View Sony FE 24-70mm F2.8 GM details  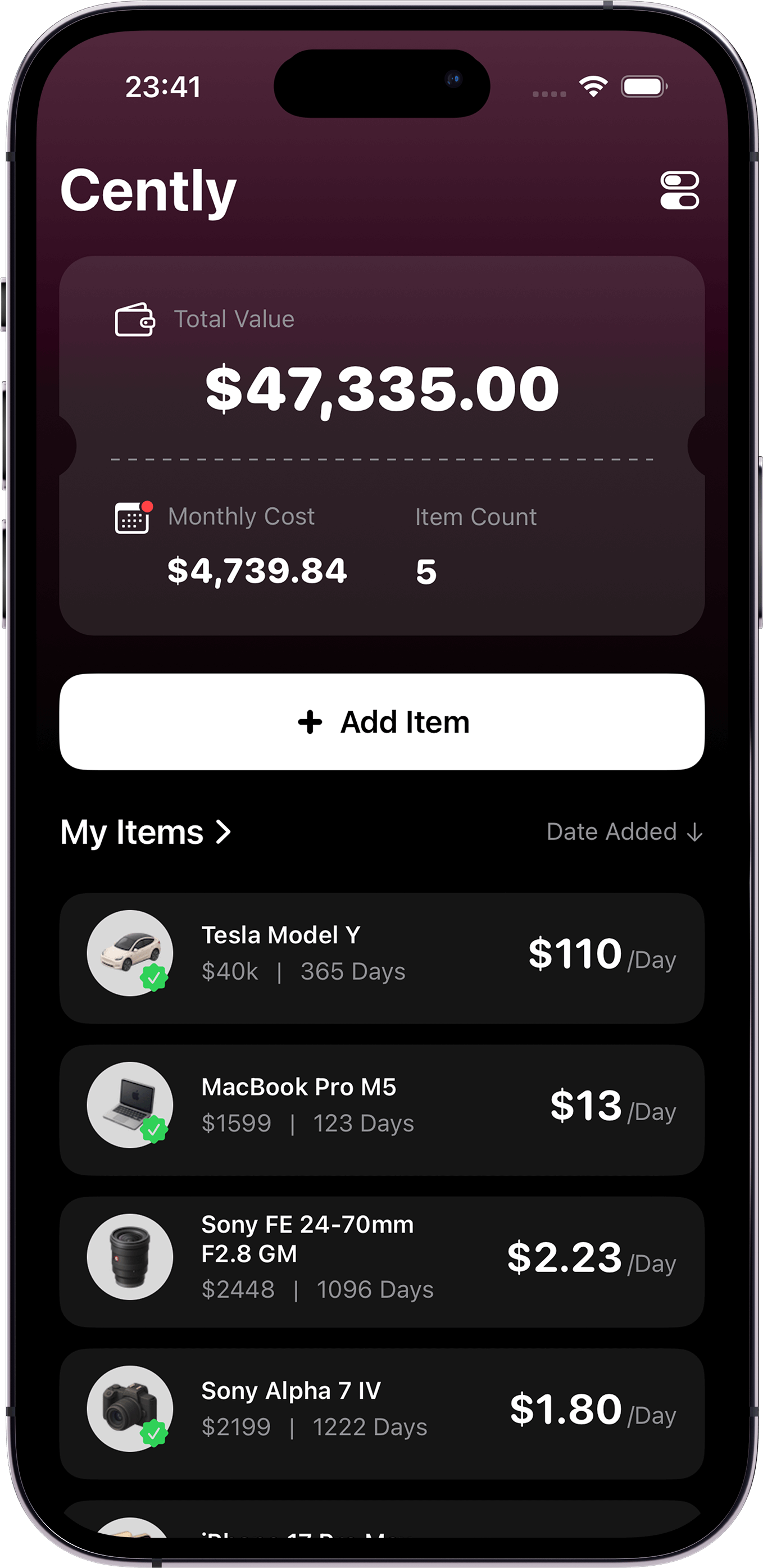382,1262
